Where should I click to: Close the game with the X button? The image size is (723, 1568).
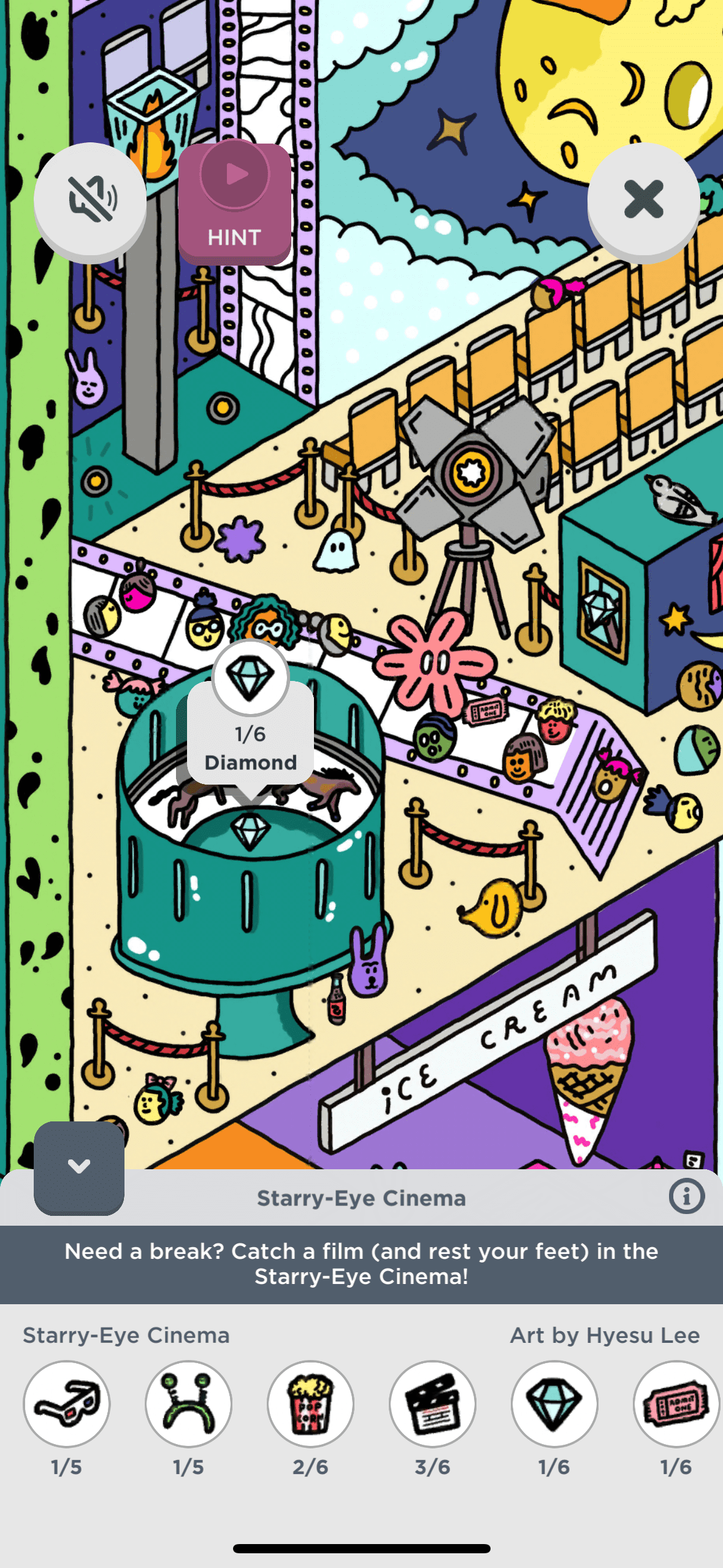click(x=643, y=199)
